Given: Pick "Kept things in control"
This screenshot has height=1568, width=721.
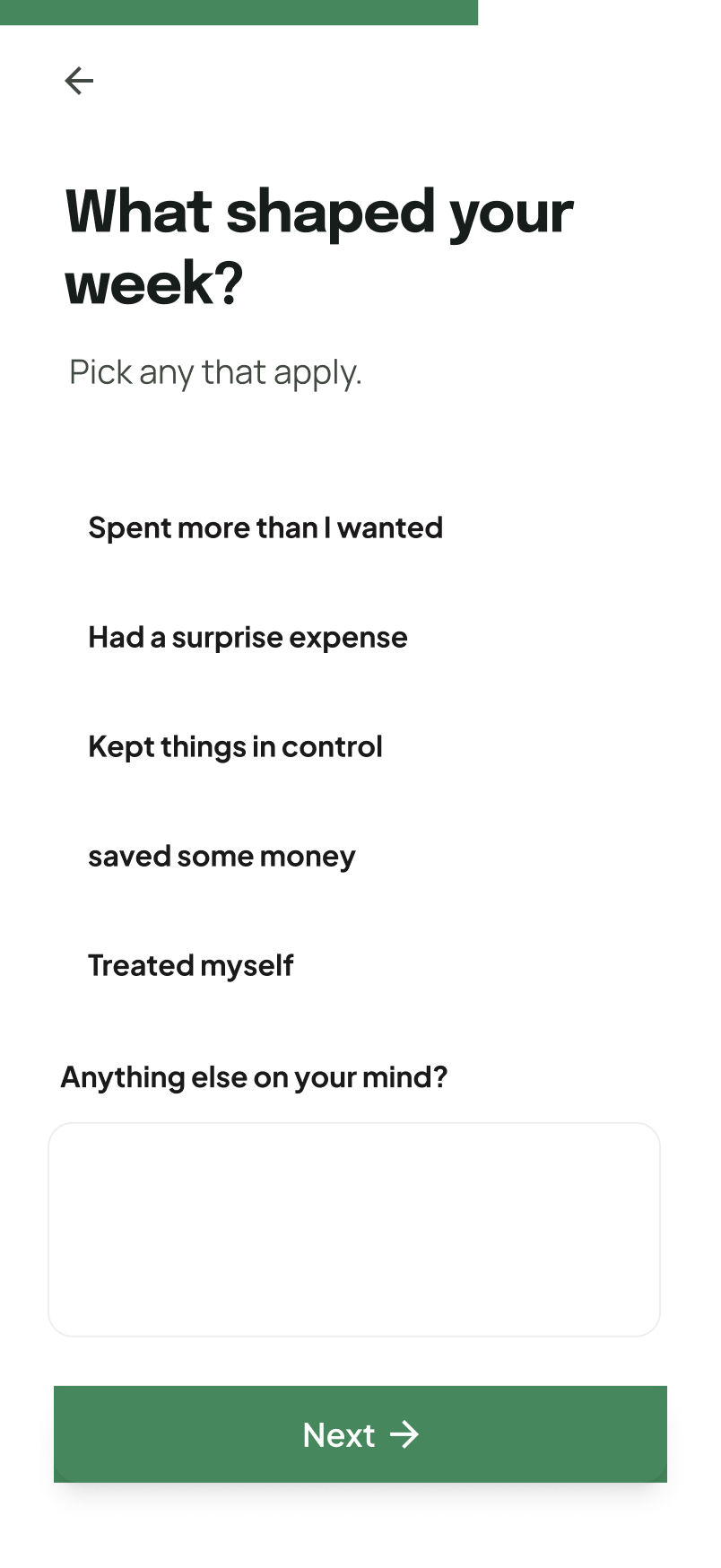Looking at the screenshot, I should (x=359, y=746).
